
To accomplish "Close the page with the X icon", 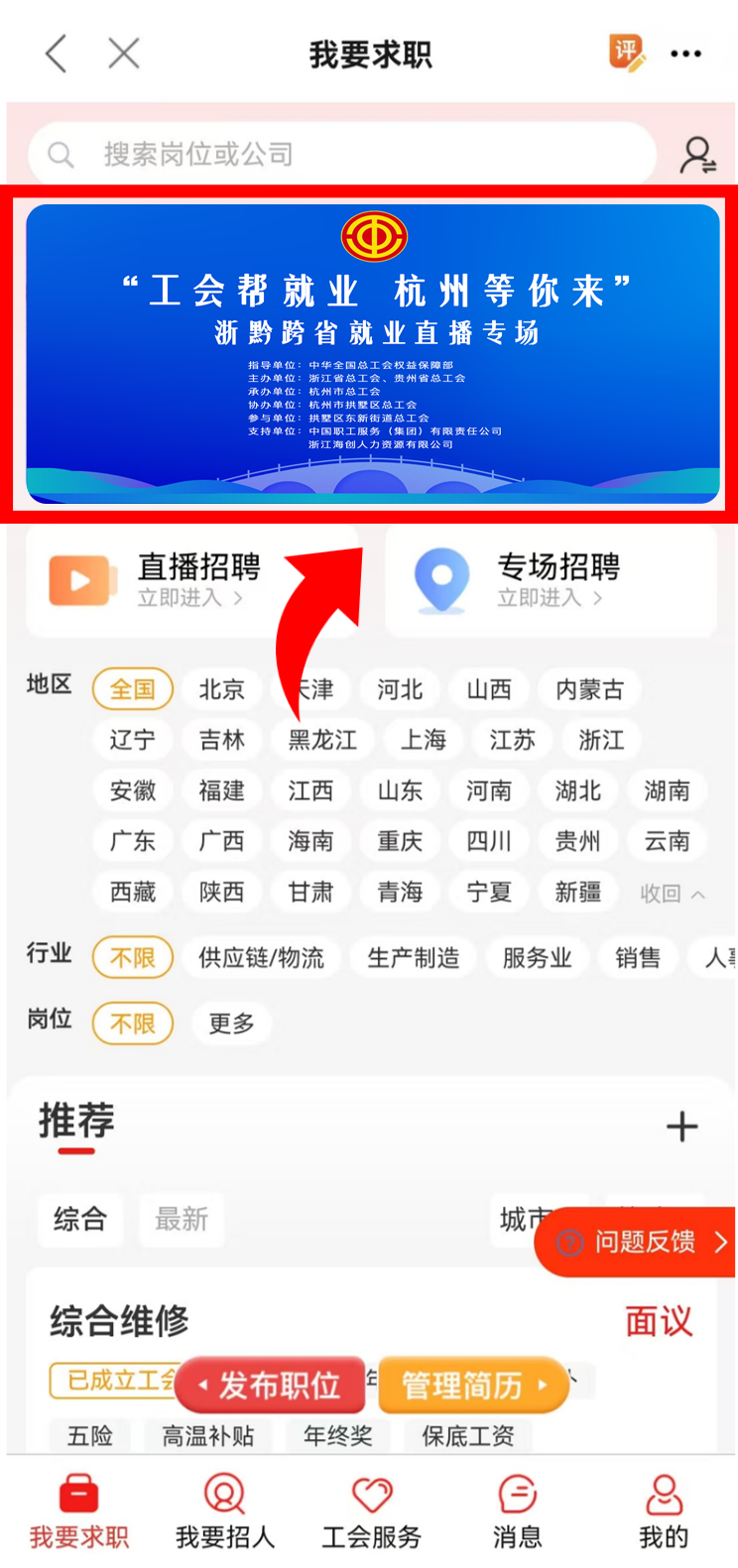I will tap(124, 54).
